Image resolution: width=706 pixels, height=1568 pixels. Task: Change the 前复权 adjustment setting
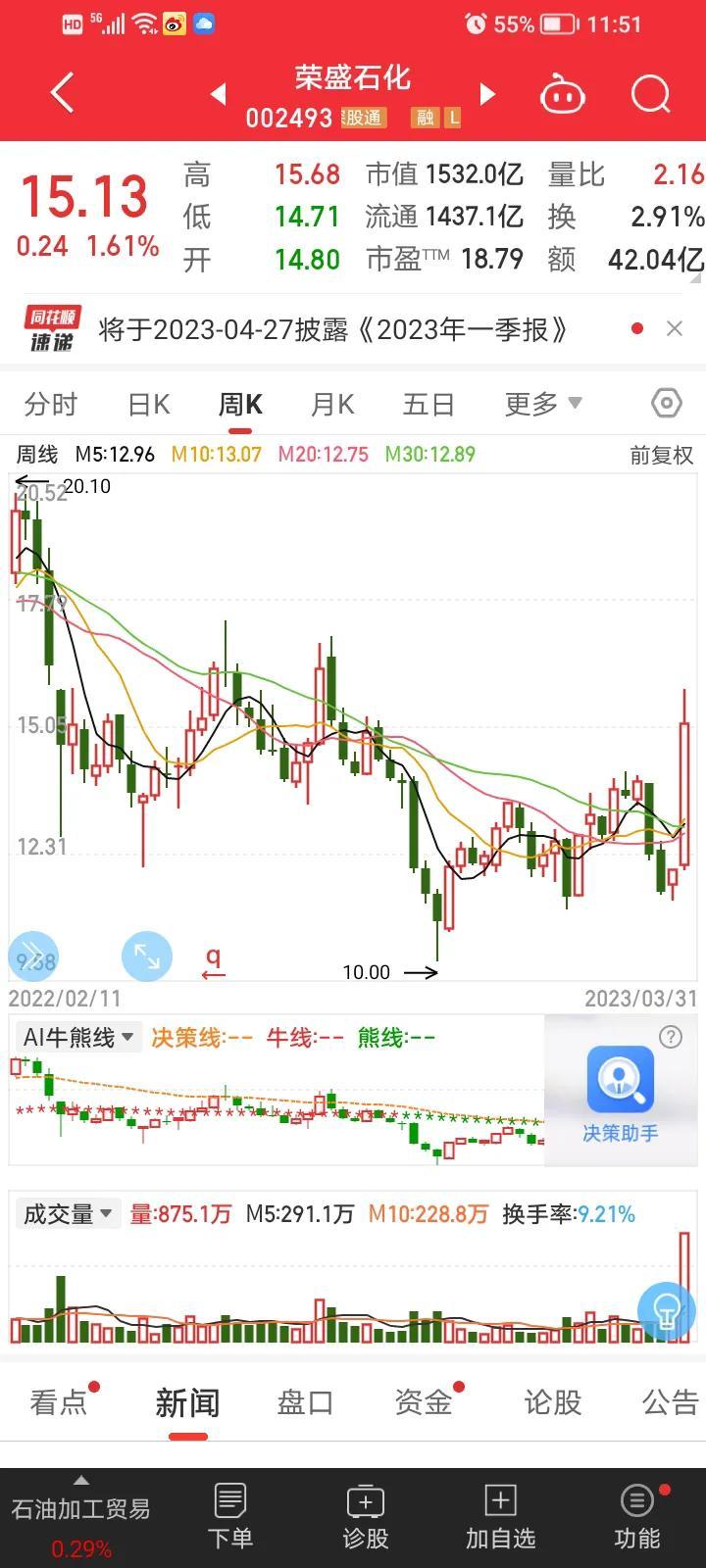pyautogui.click(x=662, y=455)
